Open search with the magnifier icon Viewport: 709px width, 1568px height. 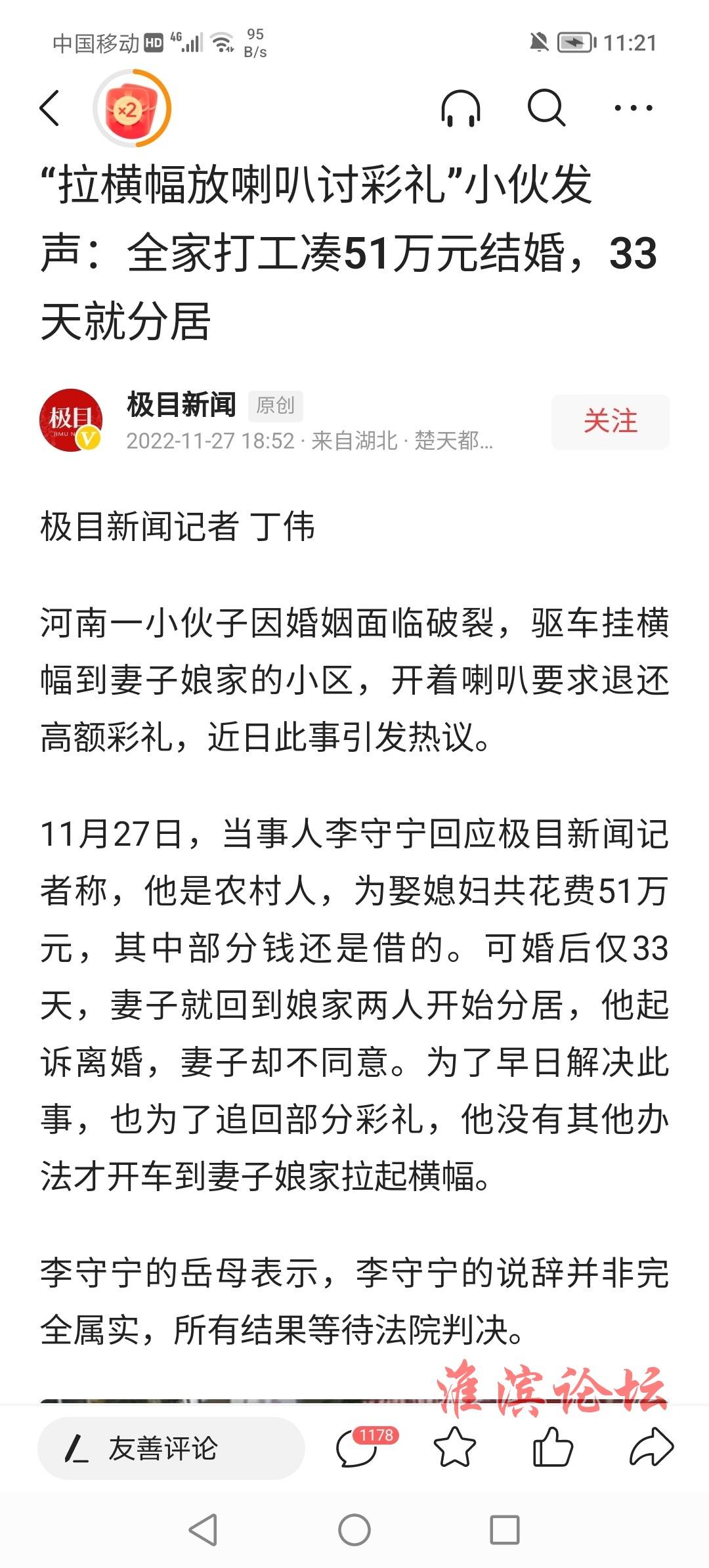click(x=547, y=108)
